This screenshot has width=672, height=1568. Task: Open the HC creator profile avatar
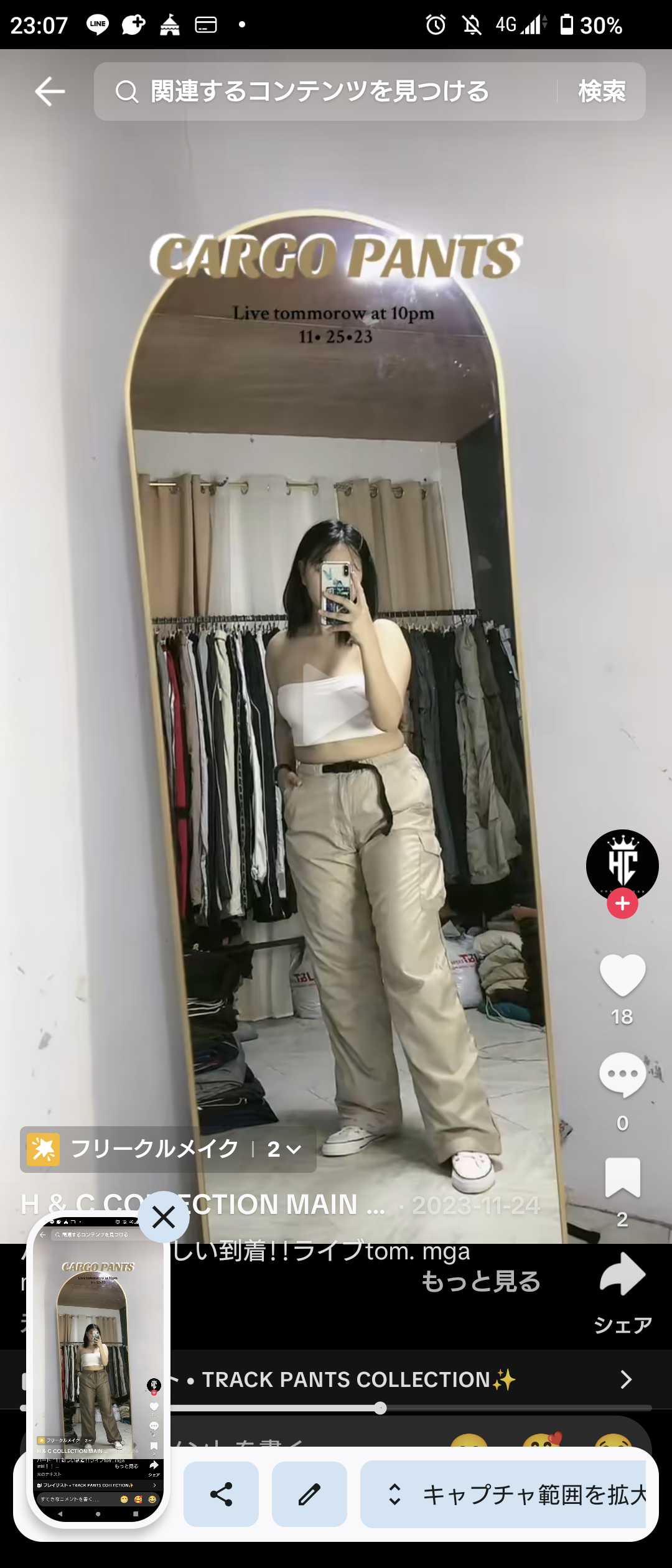(622, 864)
